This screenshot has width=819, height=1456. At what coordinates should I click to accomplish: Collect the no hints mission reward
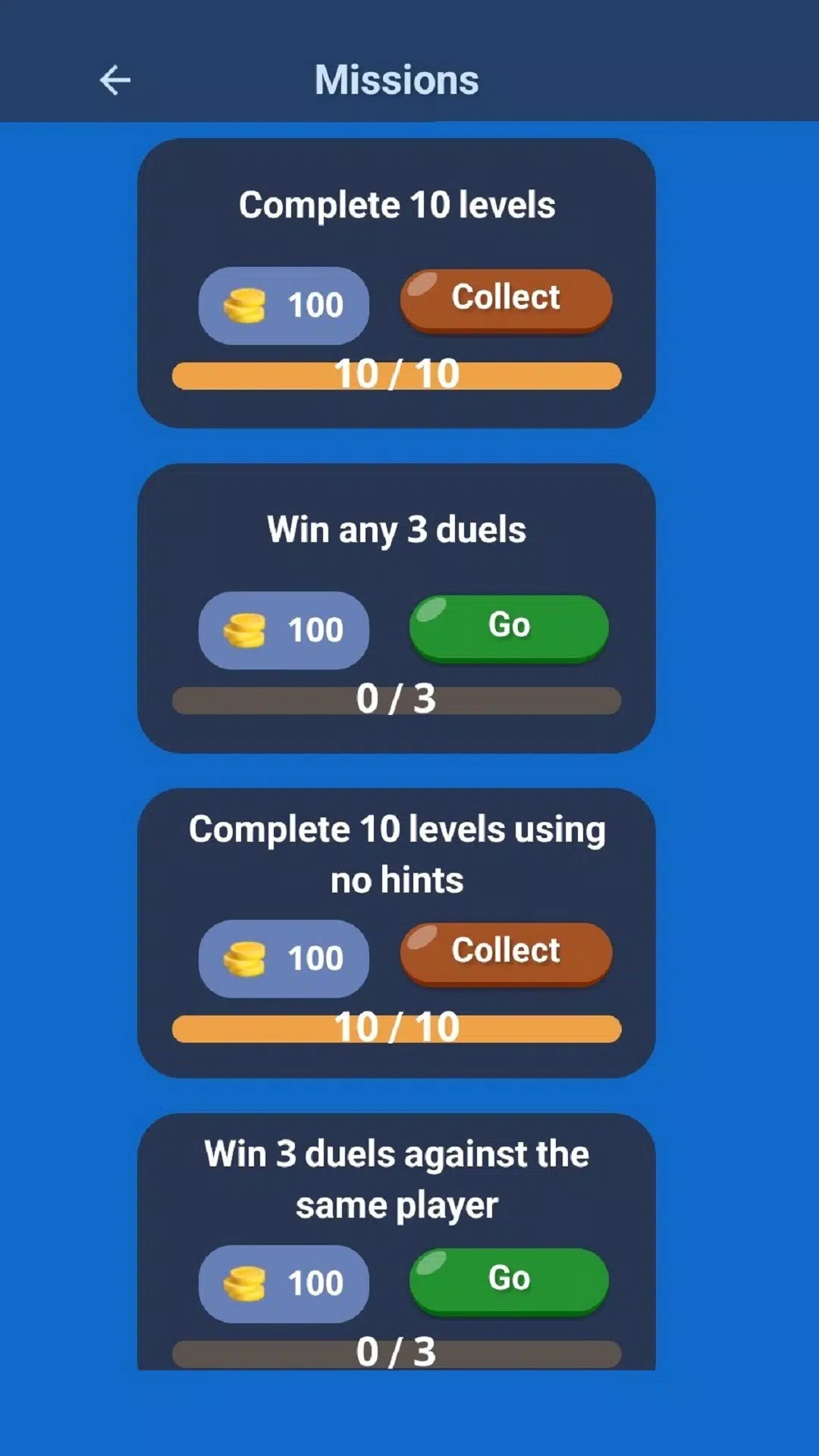click(x=505, y=952)
